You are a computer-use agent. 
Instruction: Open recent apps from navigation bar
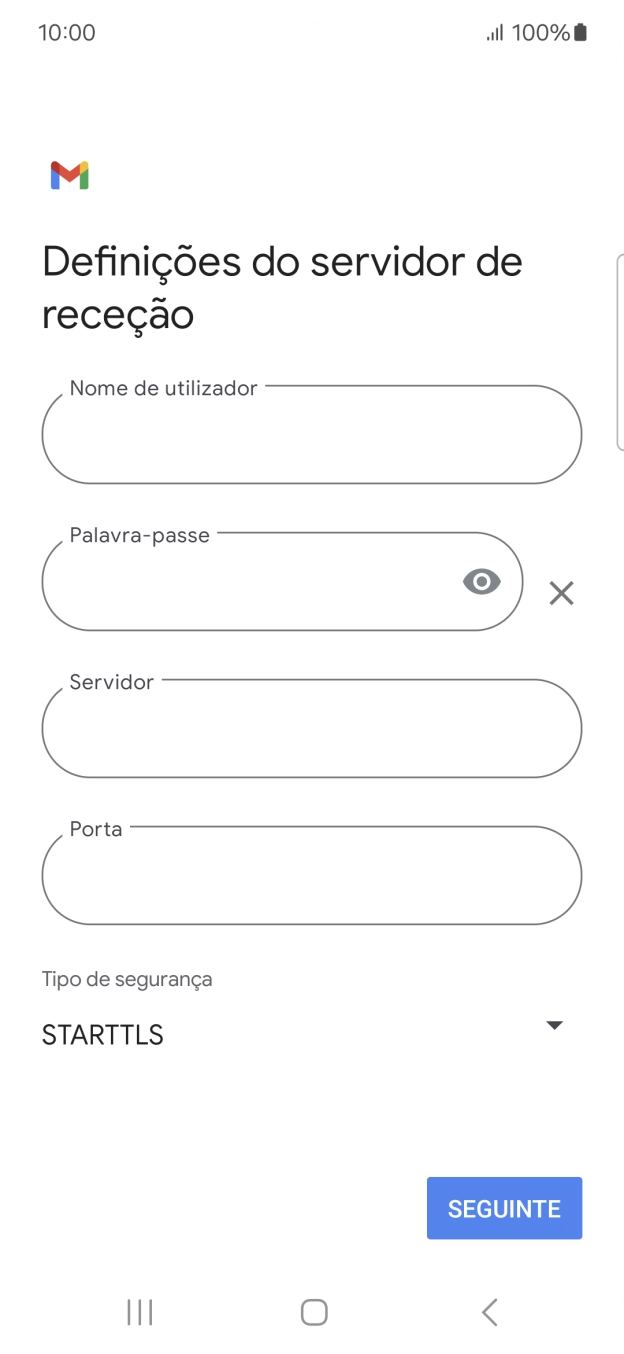tap(140, 1312)
